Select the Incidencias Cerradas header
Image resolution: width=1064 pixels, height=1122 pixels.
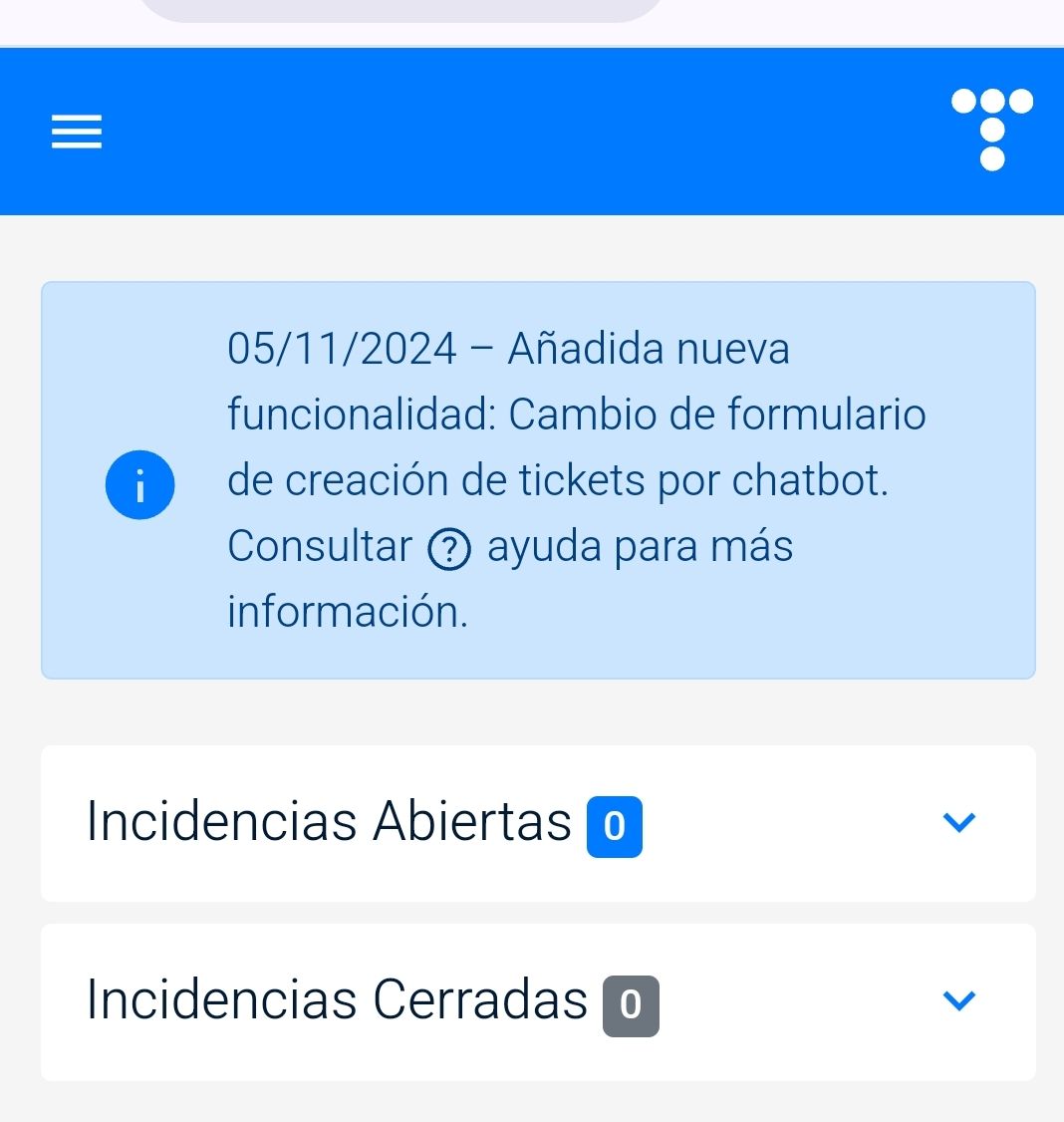[337, 1000]
